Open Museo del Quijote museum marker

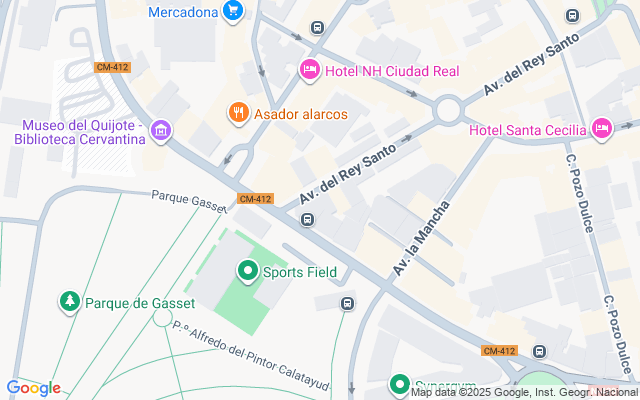click(161, 131)
